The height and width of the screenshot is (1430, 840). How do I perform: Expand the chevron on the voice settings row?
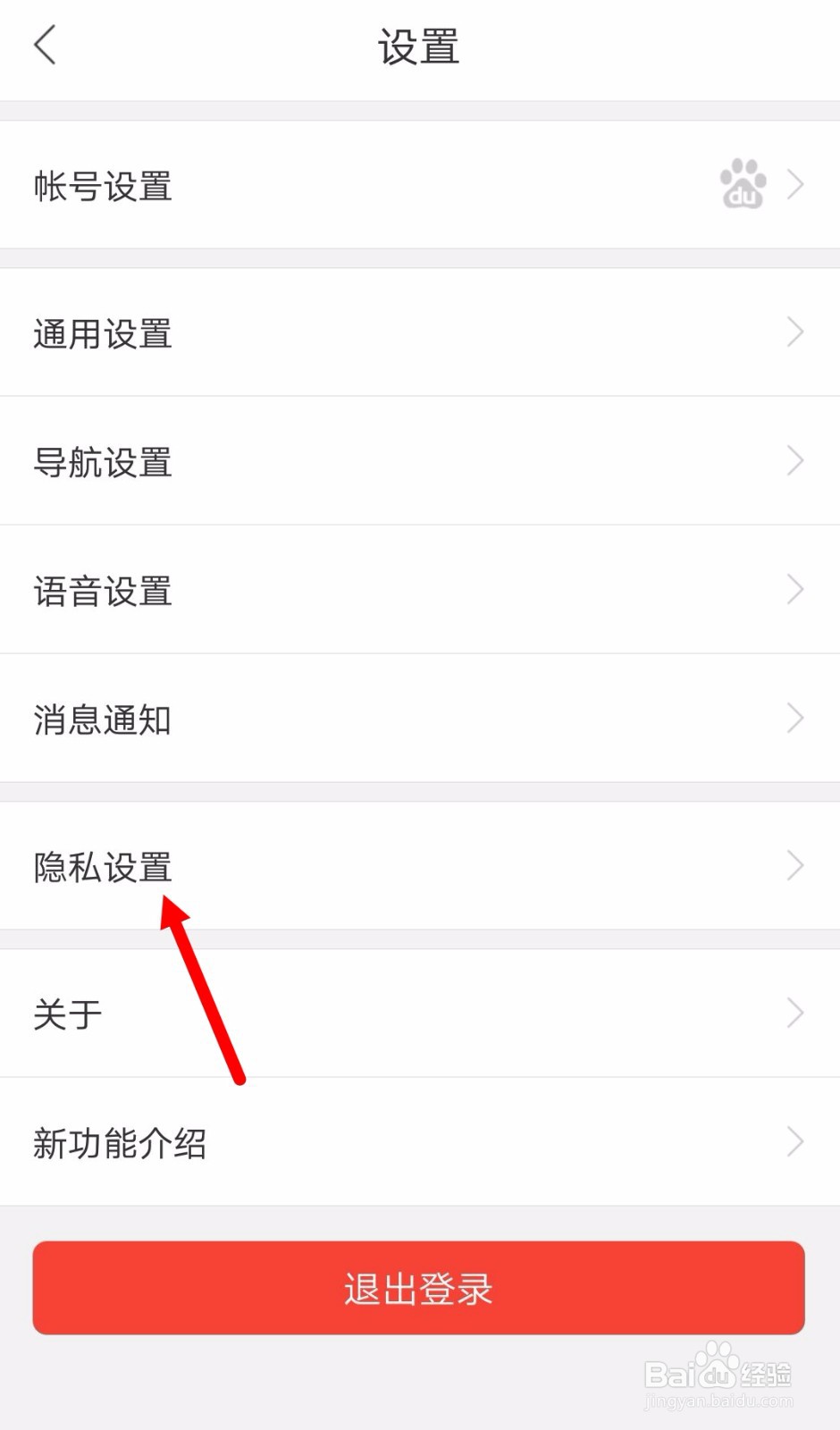(x=794, y=590)
